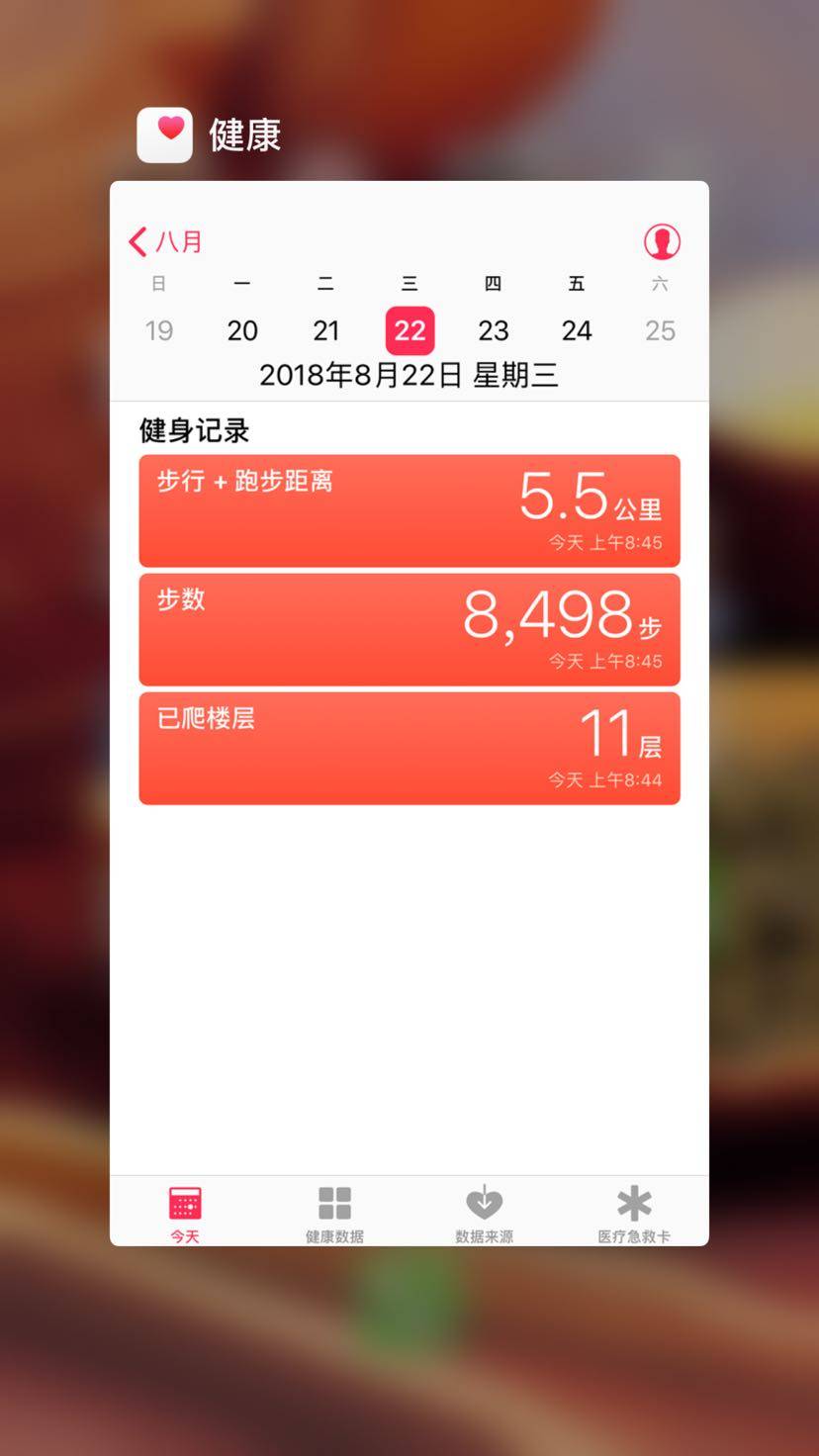819x1456 pixels.
Task: Select date 19 in the calendar
Action: (x=159, y=330)
